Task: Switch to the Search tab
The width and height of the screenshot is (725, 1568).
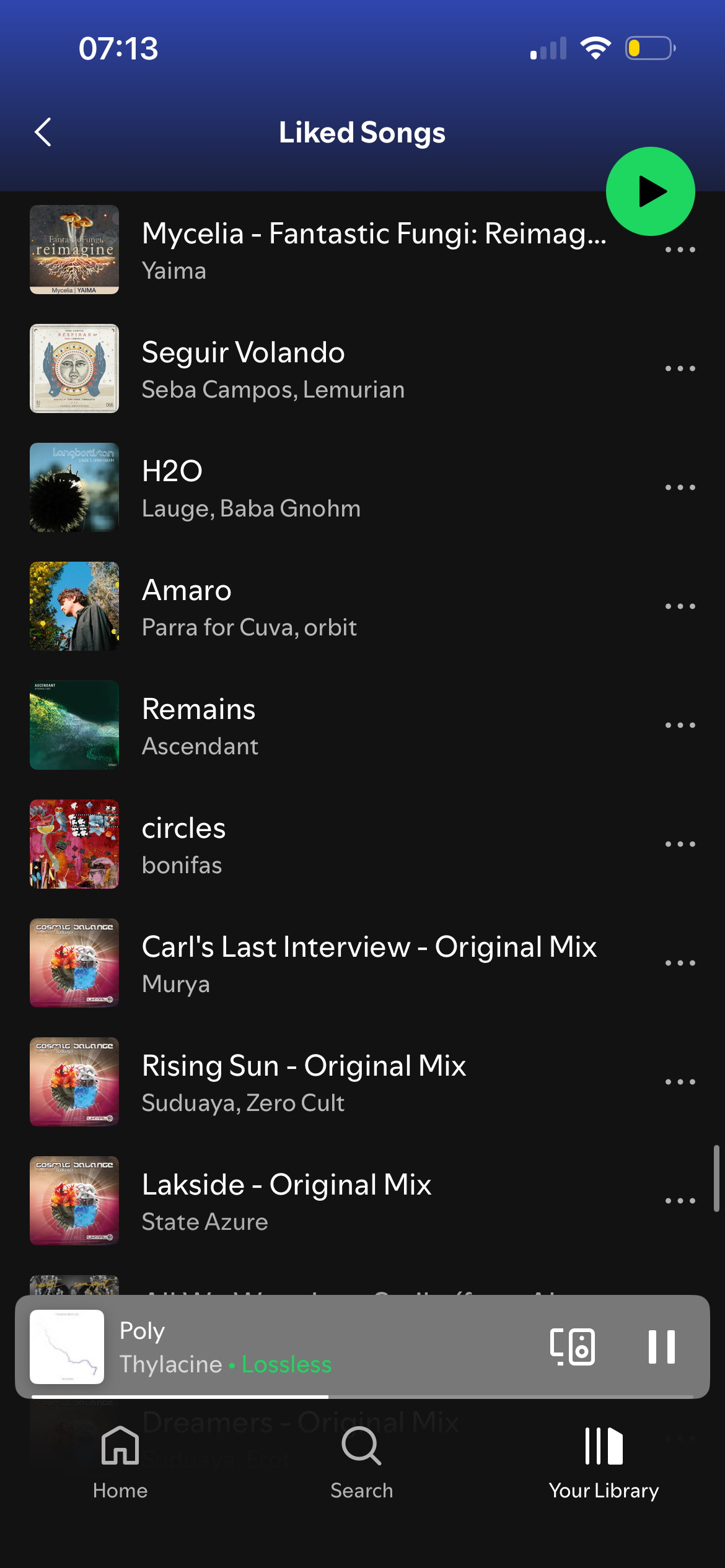Action: pos(362,1463)
